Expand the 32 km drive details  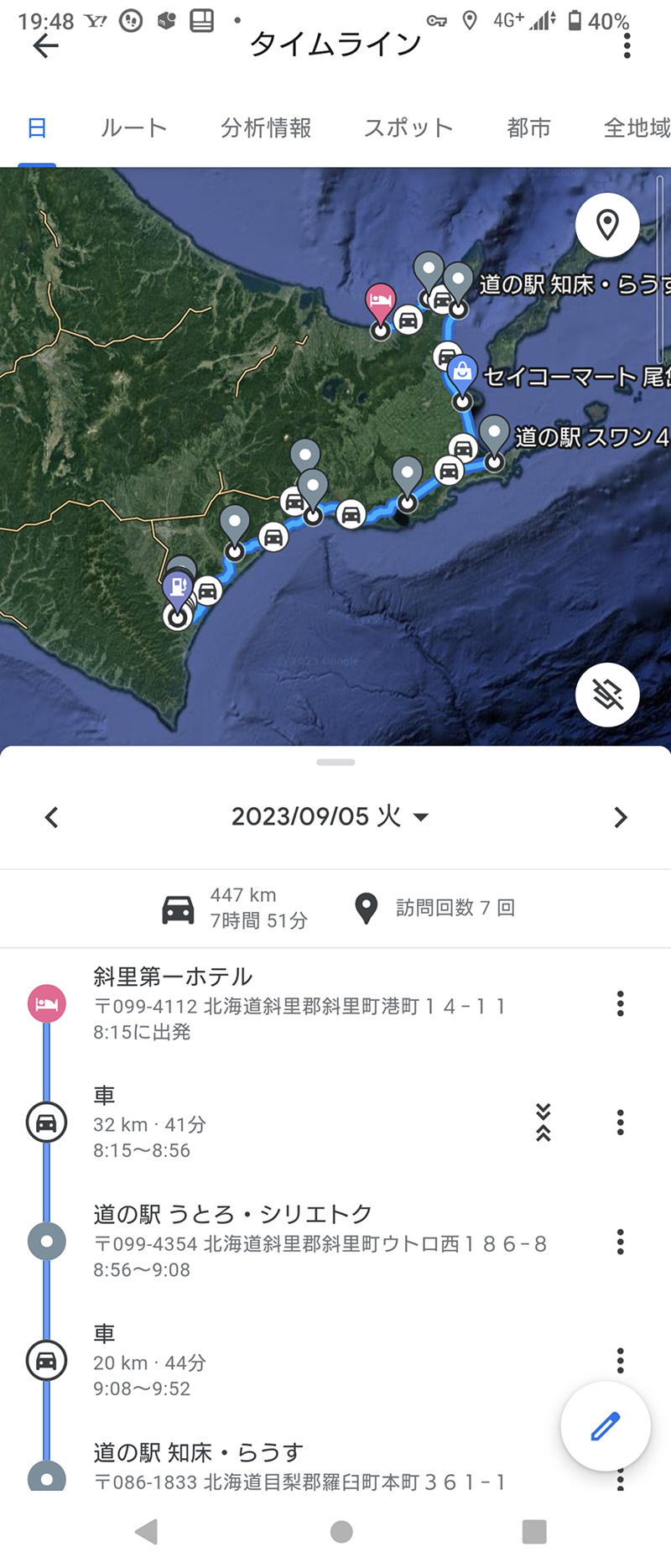[x=543, y=1109]
